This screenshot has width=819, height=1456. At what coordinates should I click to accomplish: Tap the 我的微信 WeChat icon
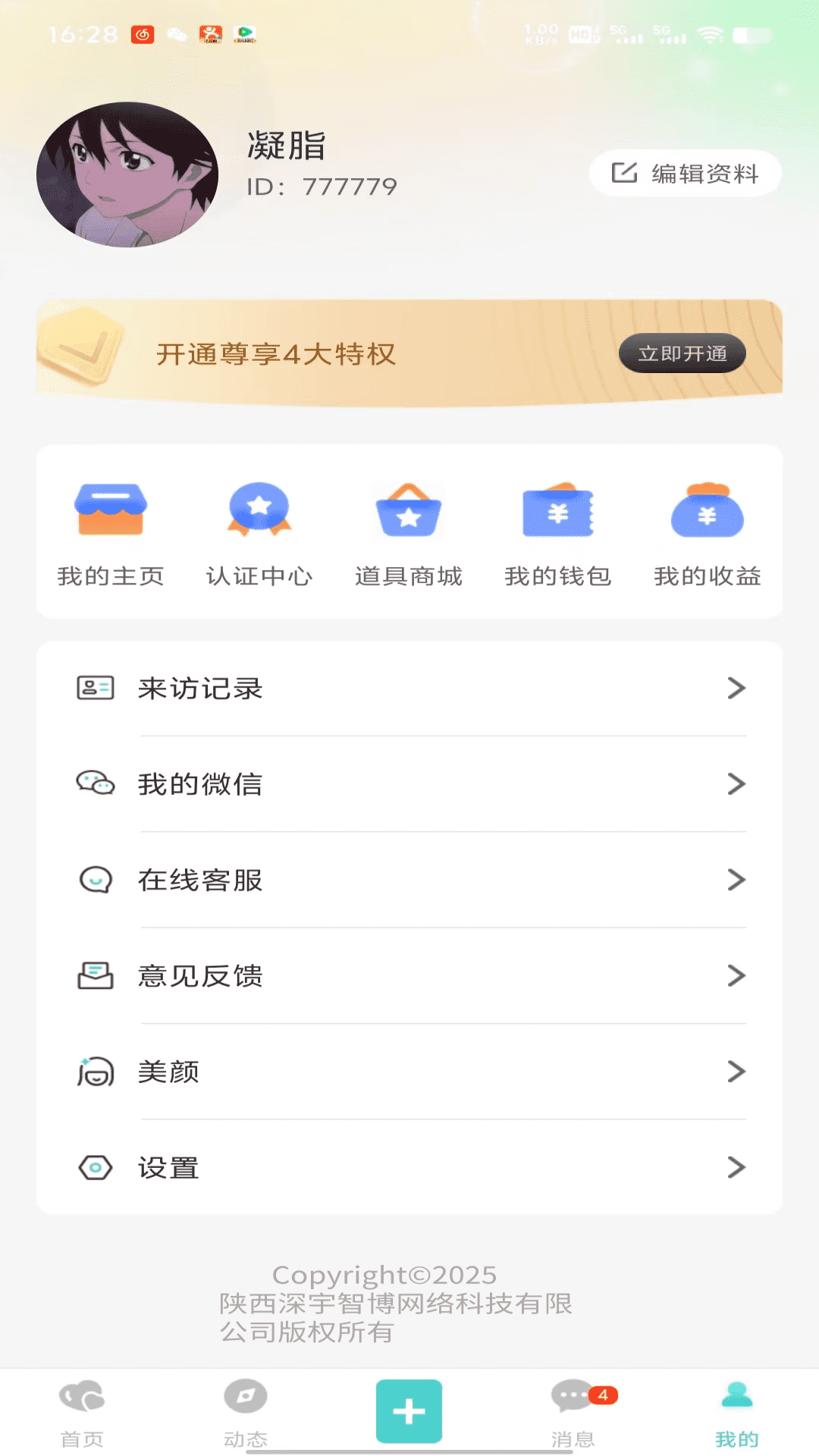94,783
